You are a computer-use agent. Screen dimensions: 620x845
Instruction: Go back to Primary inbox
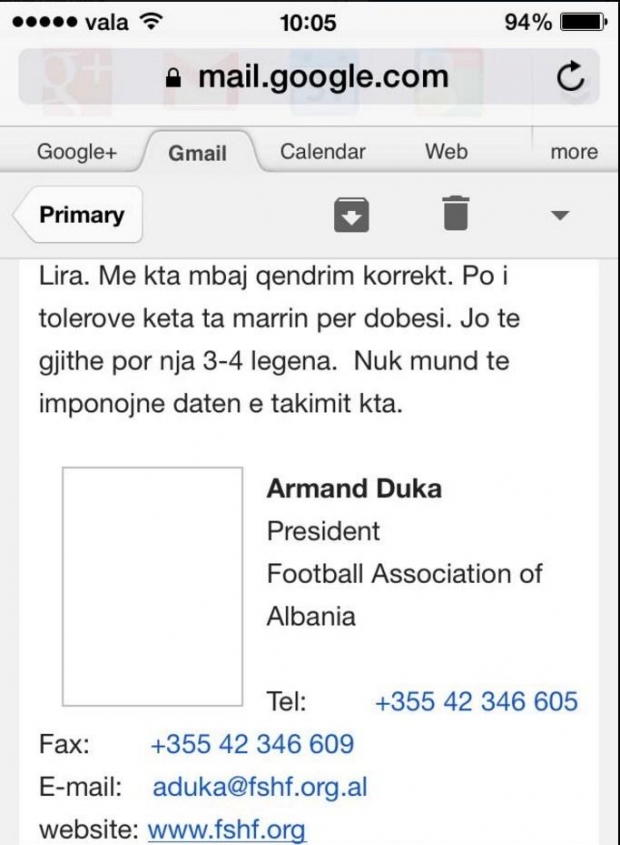[80, 214]
